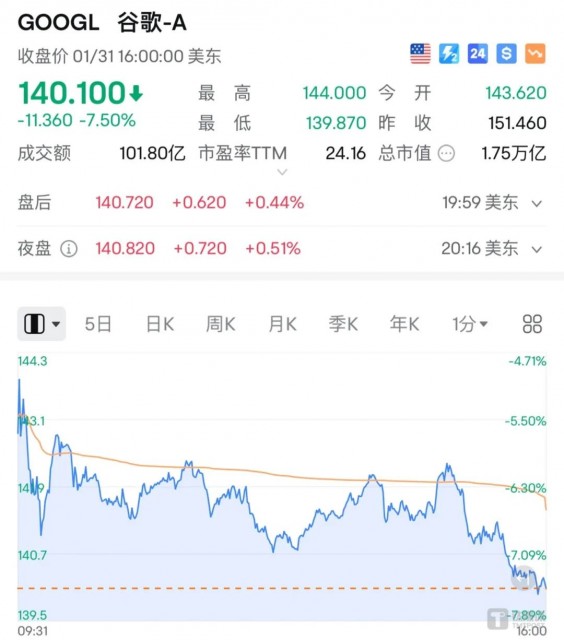
Task: Select the 月K chart tab
Action: tap(282, 324)
